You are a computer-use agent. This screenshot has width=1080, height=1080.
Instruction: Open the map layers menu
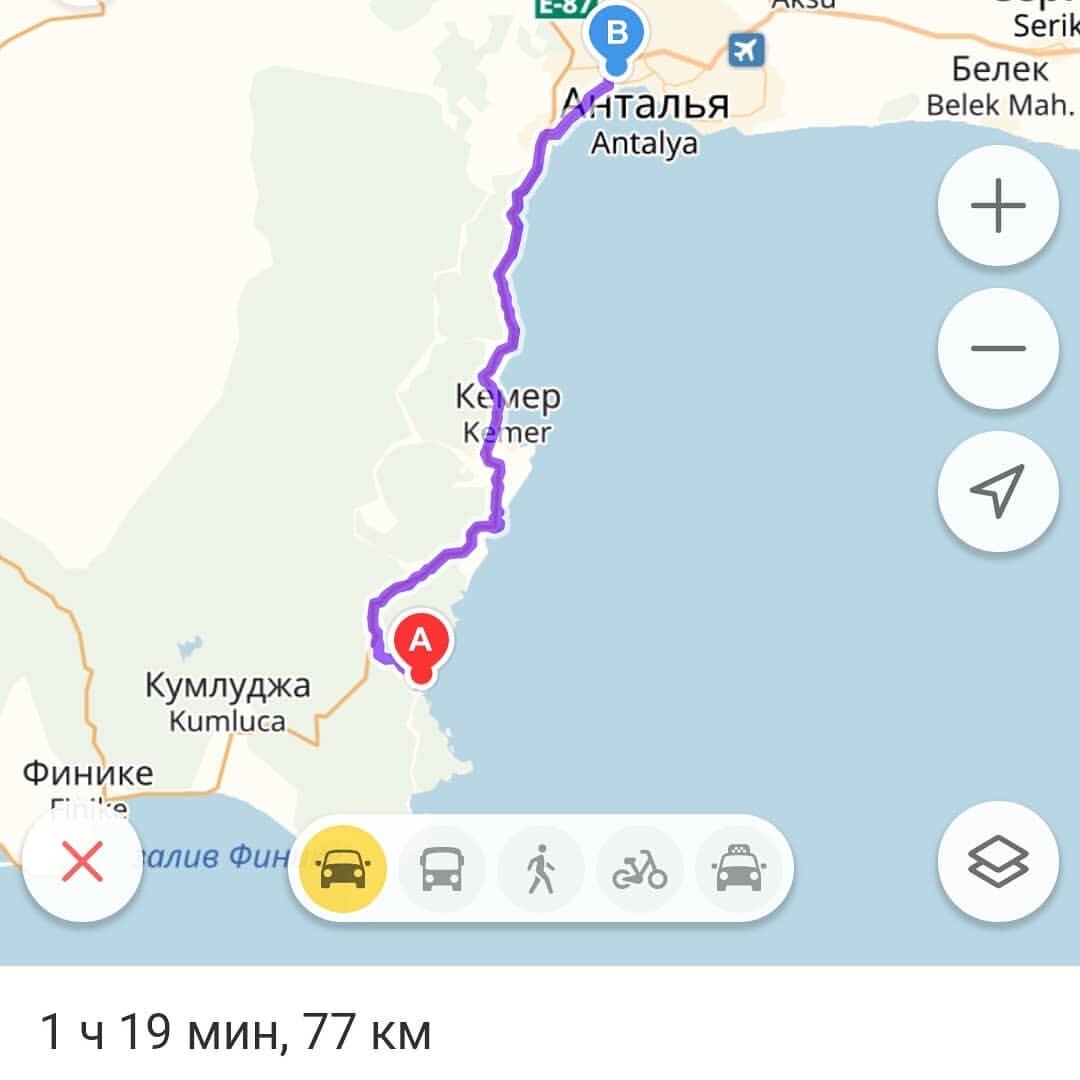pyautogui.click(x=997, y=862)
